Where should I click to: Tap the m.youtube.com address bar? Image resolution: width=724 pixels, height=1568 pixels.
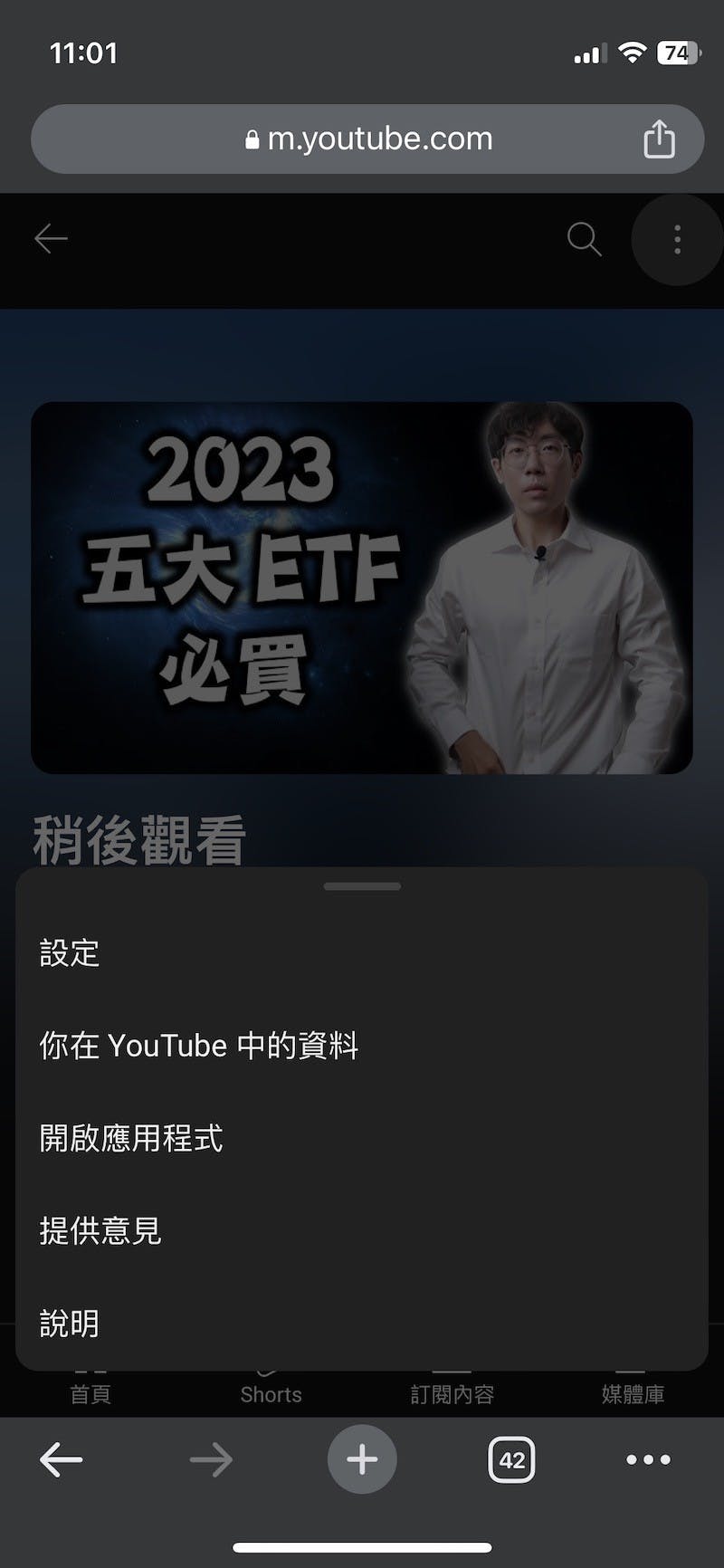367,139
